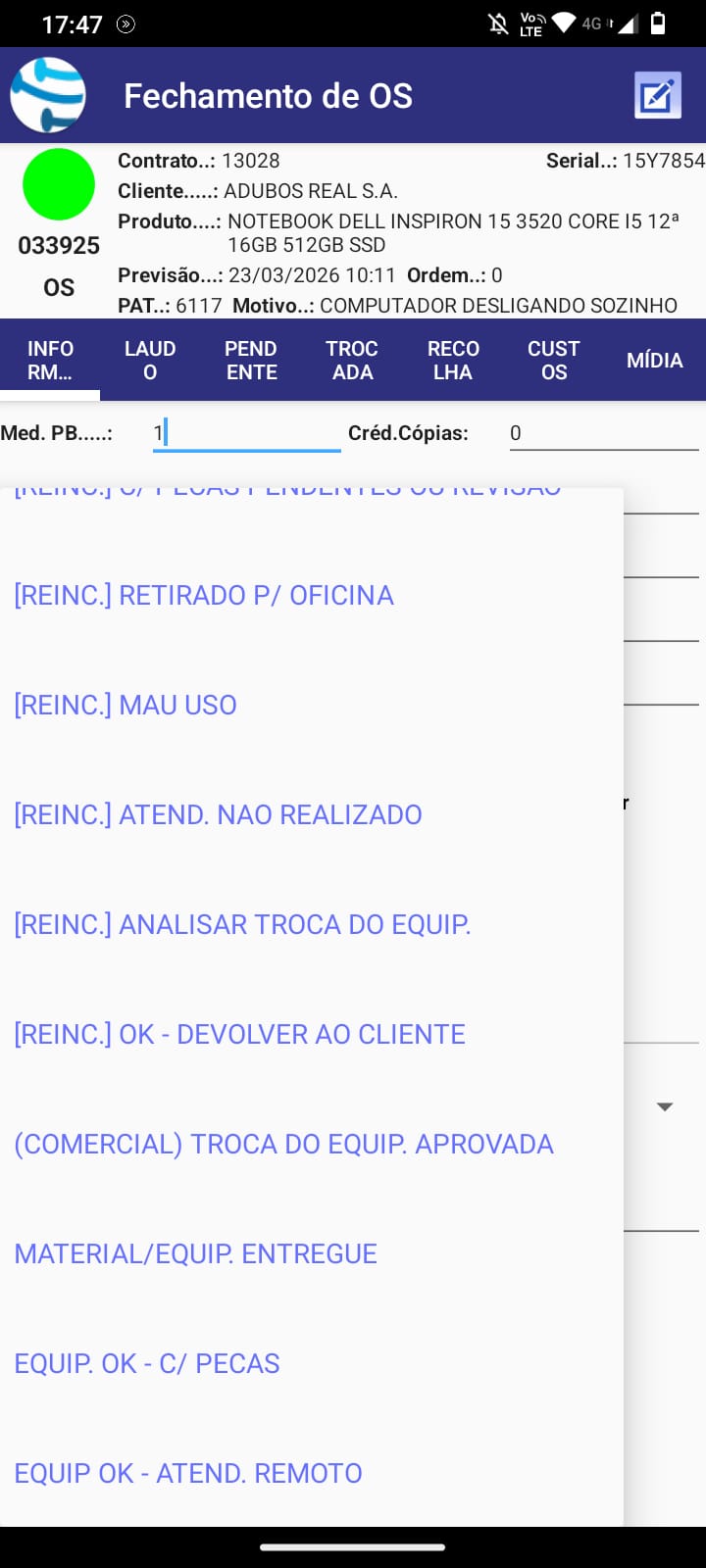This screenshot has height=1568, width=706.
Task: Switch to the MÍDIA tab
Action: pyautogui.click(x=654, y=360)
